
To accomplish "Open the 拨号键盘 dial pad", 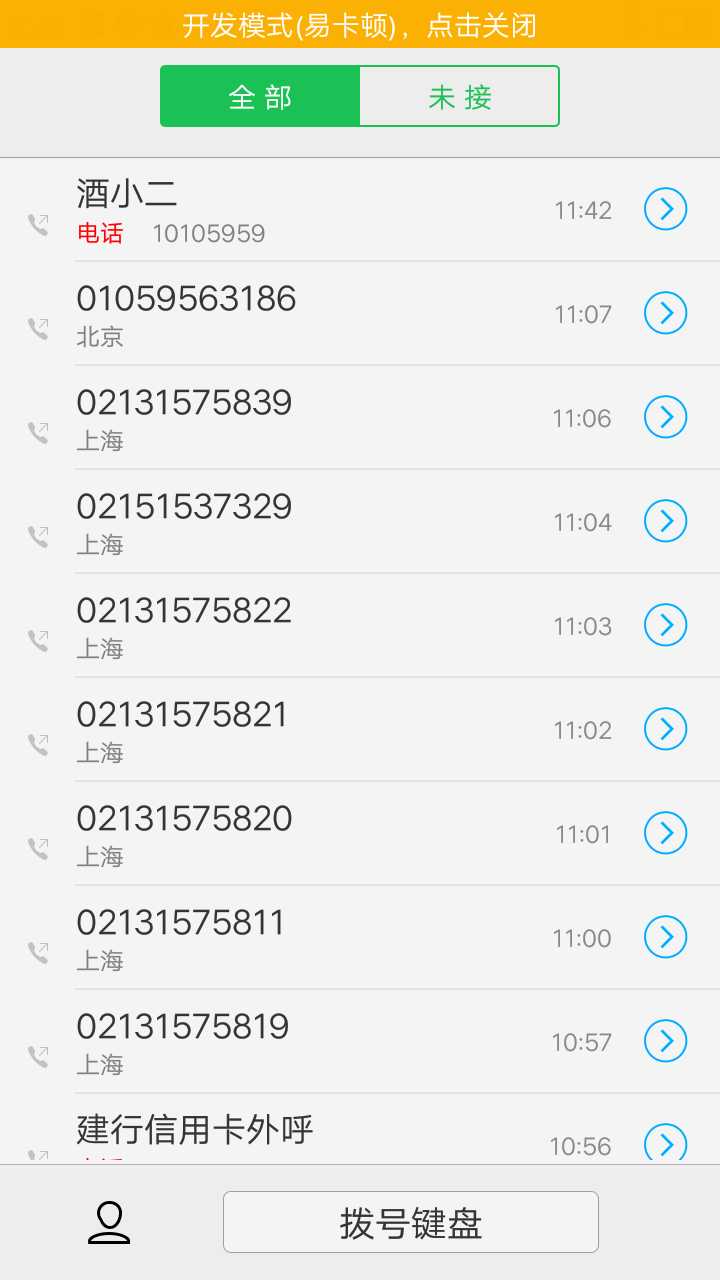I will click(410, 1222).
